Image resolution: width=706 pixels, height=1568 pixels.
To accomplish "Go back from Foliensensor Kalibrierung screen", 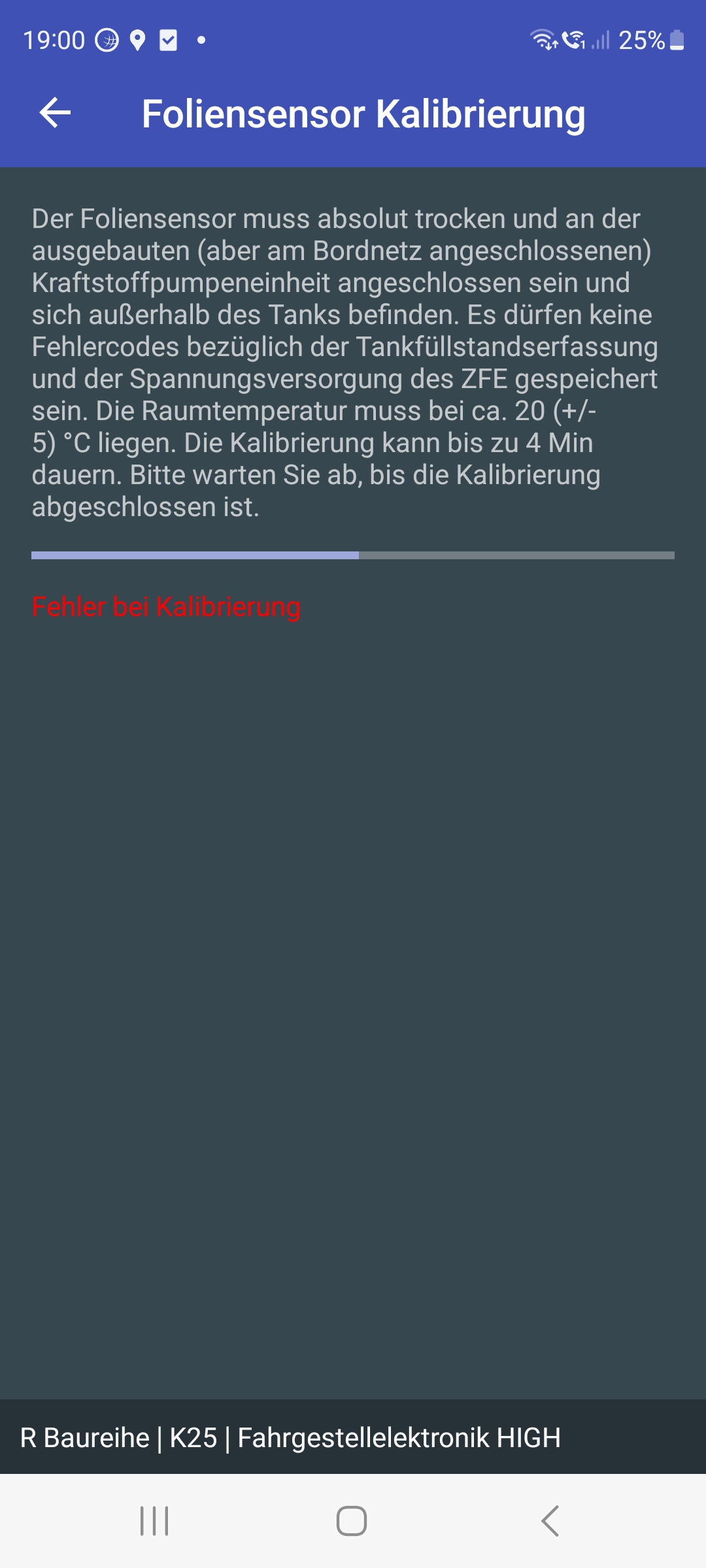I will click(56, 113).
